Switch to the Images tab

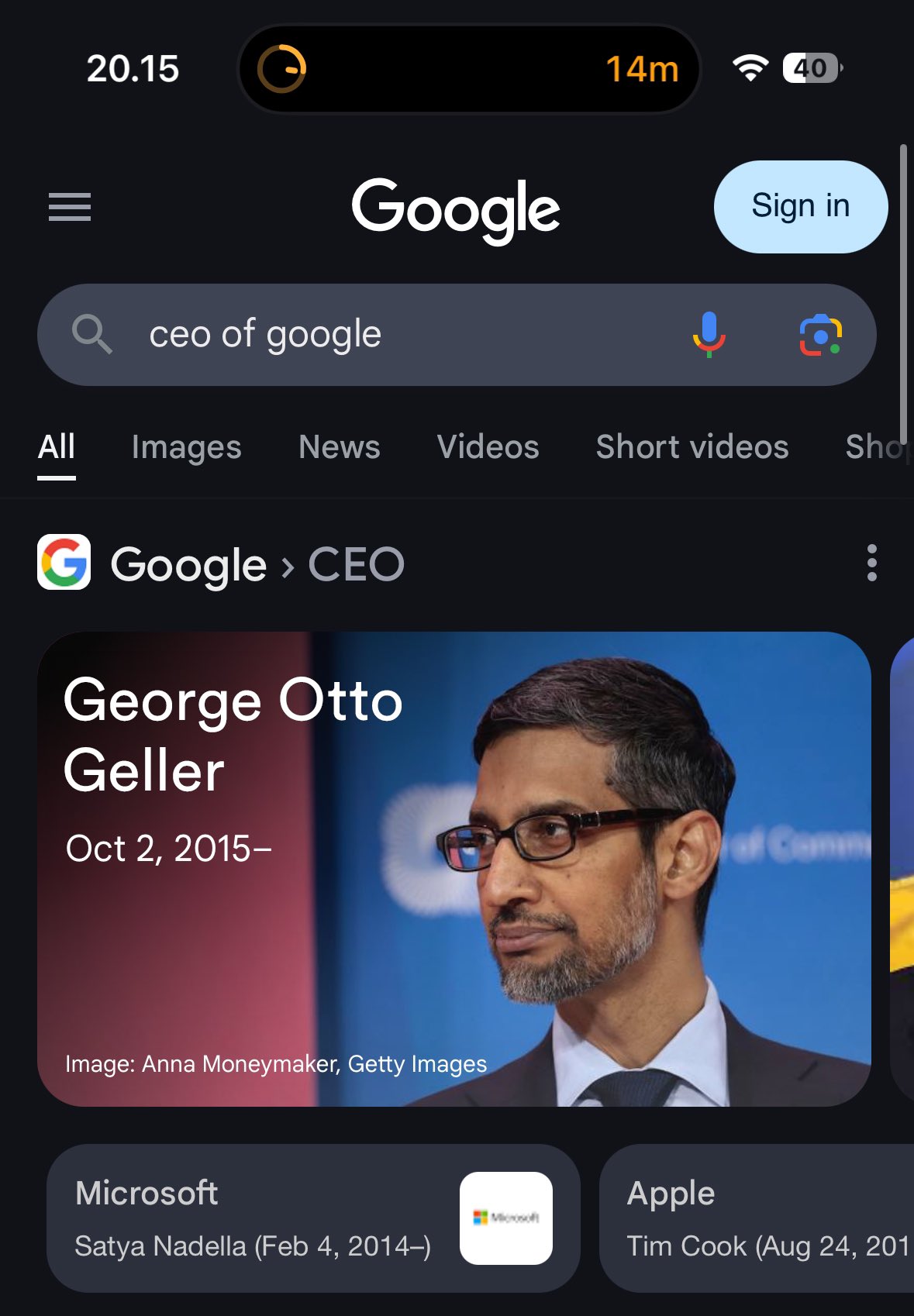186,447
